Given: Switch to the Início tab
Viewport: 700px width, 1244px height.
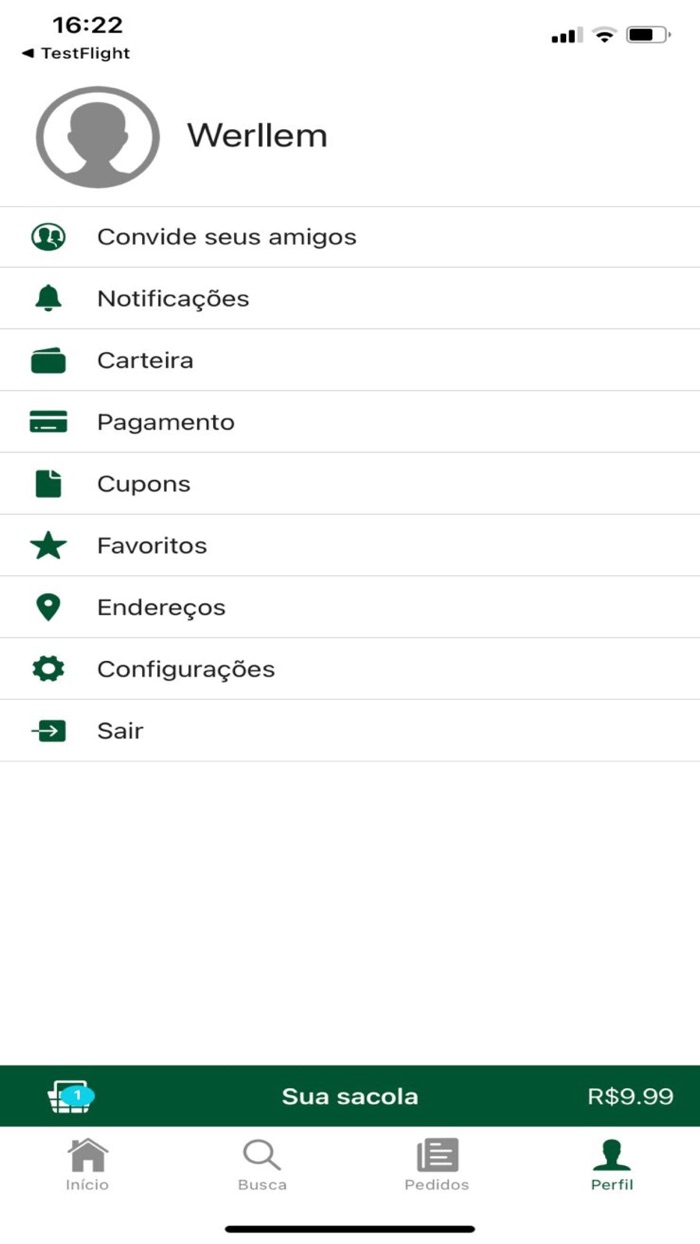Looking at the screenshot, I should tap(88, 1164).
